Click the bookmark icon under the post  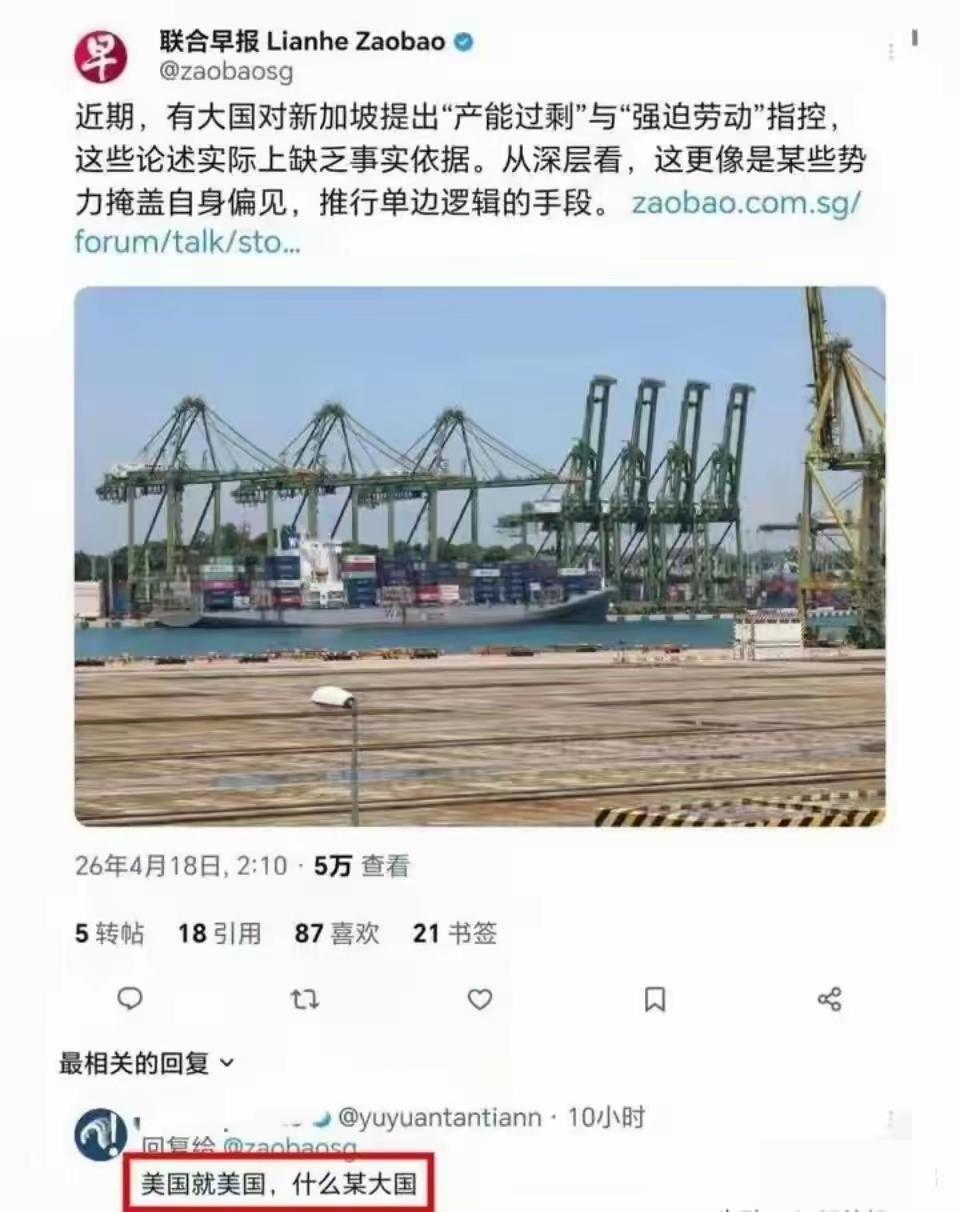coord(655,998)
